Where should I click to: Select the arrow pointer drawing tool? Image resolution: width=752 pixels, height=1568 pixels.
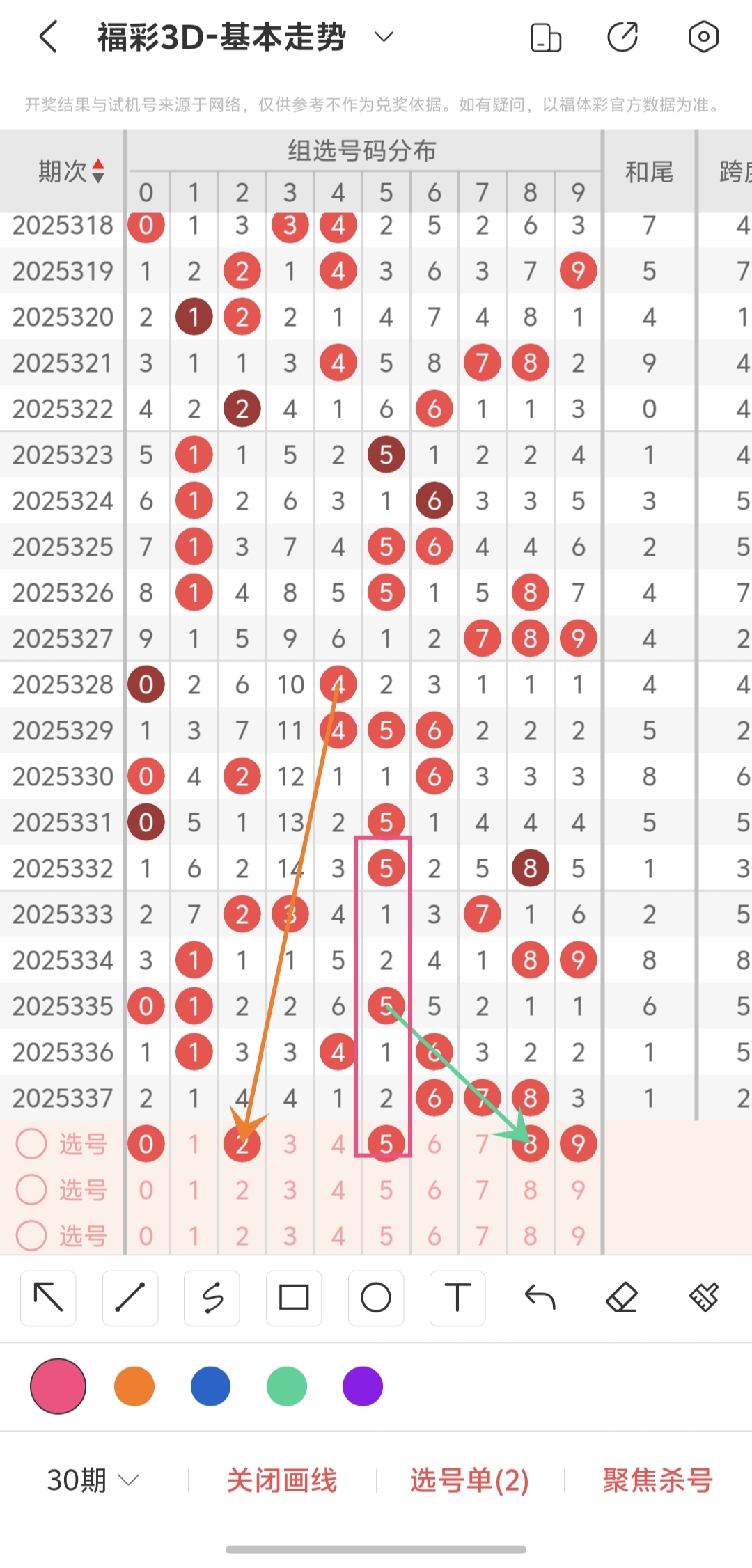click(x=47, y=1296)
